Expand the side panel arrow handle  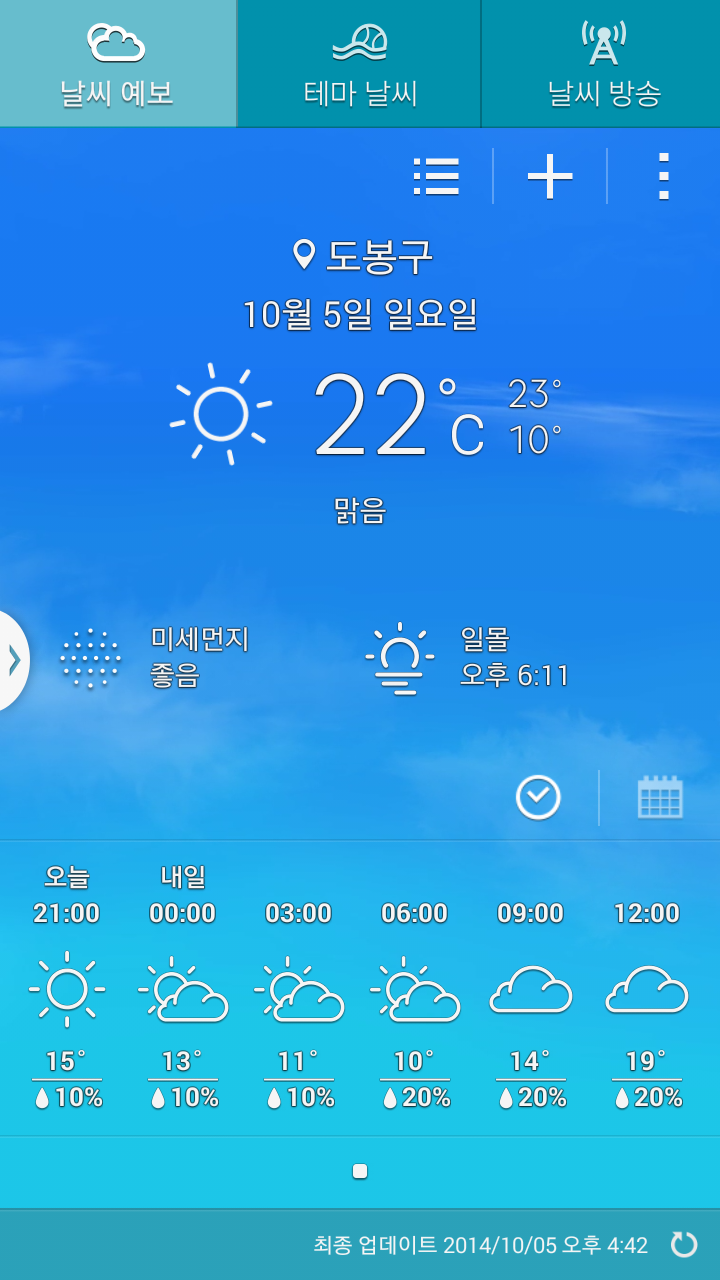(14, 660)
